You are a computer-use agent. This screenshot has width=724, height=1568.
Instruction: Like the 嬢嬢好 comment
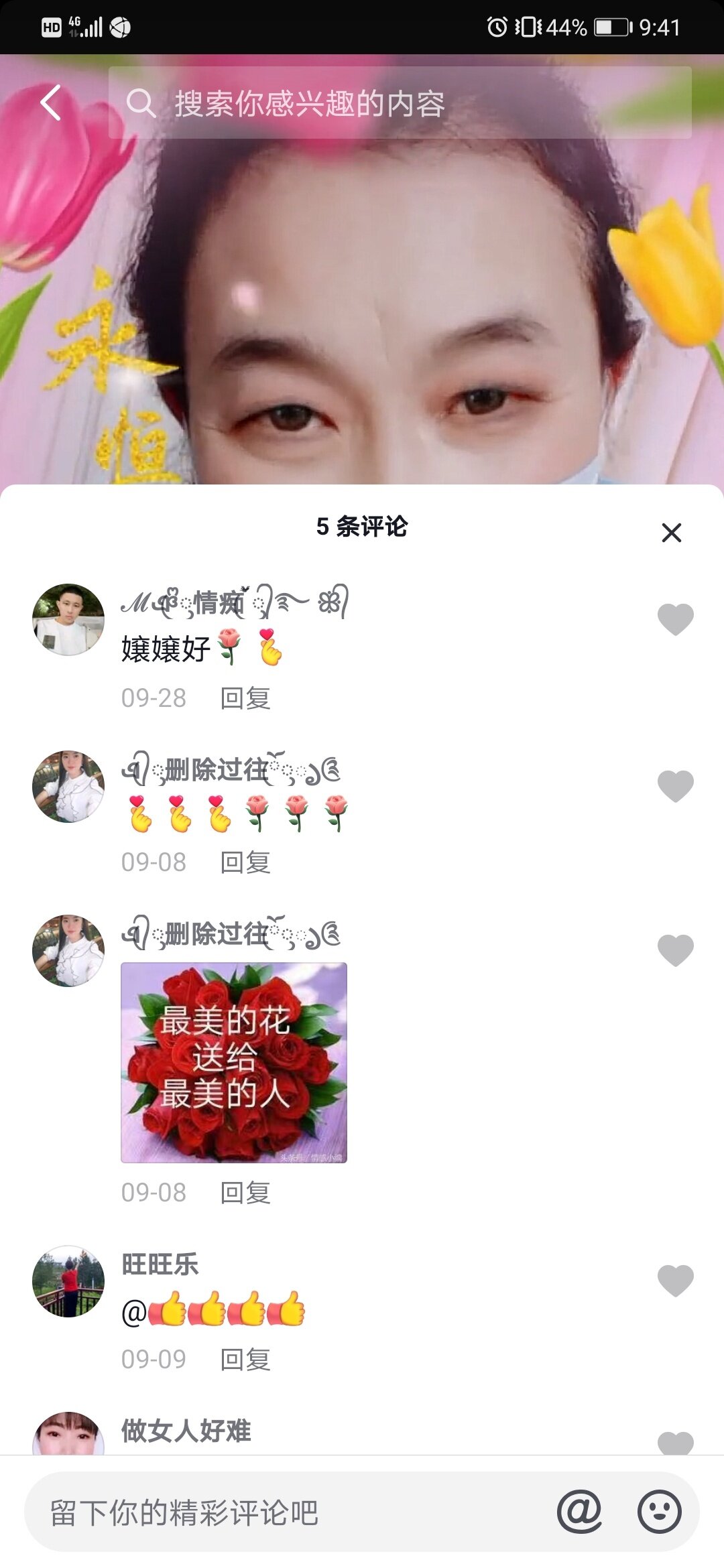click(675, 618)
